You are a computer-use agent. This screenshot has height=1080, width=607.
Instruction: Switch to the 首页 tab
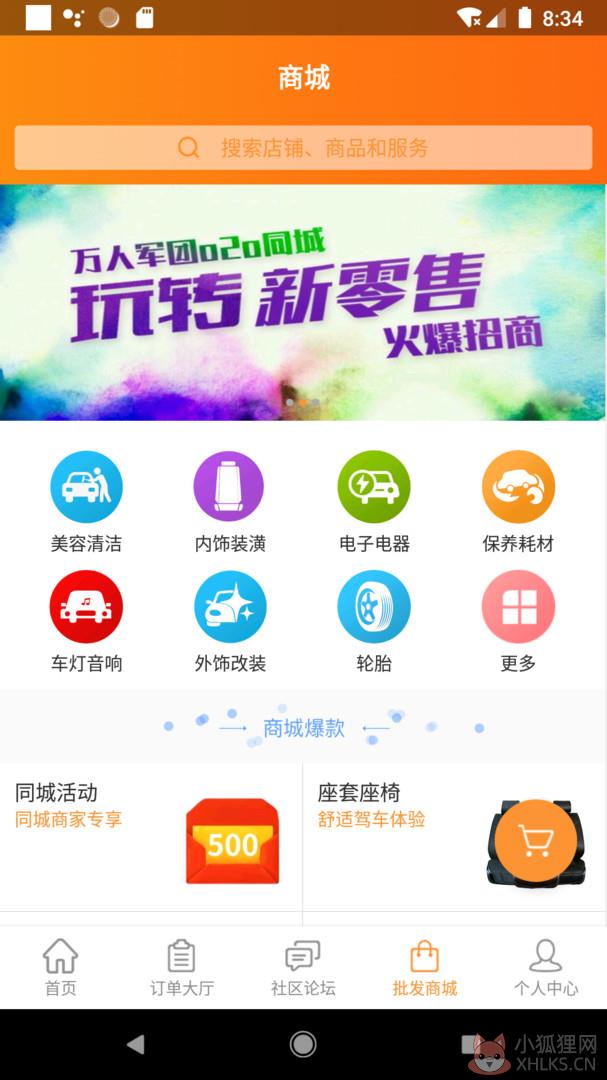point(61,967)
